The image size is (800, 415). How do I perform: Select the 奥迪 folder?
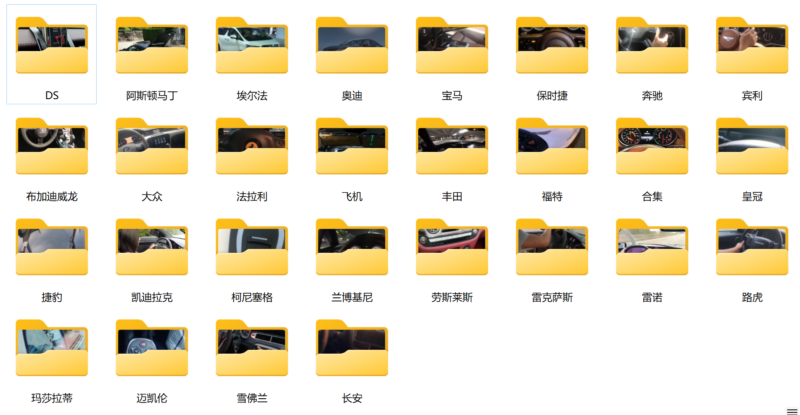(352, 48)
